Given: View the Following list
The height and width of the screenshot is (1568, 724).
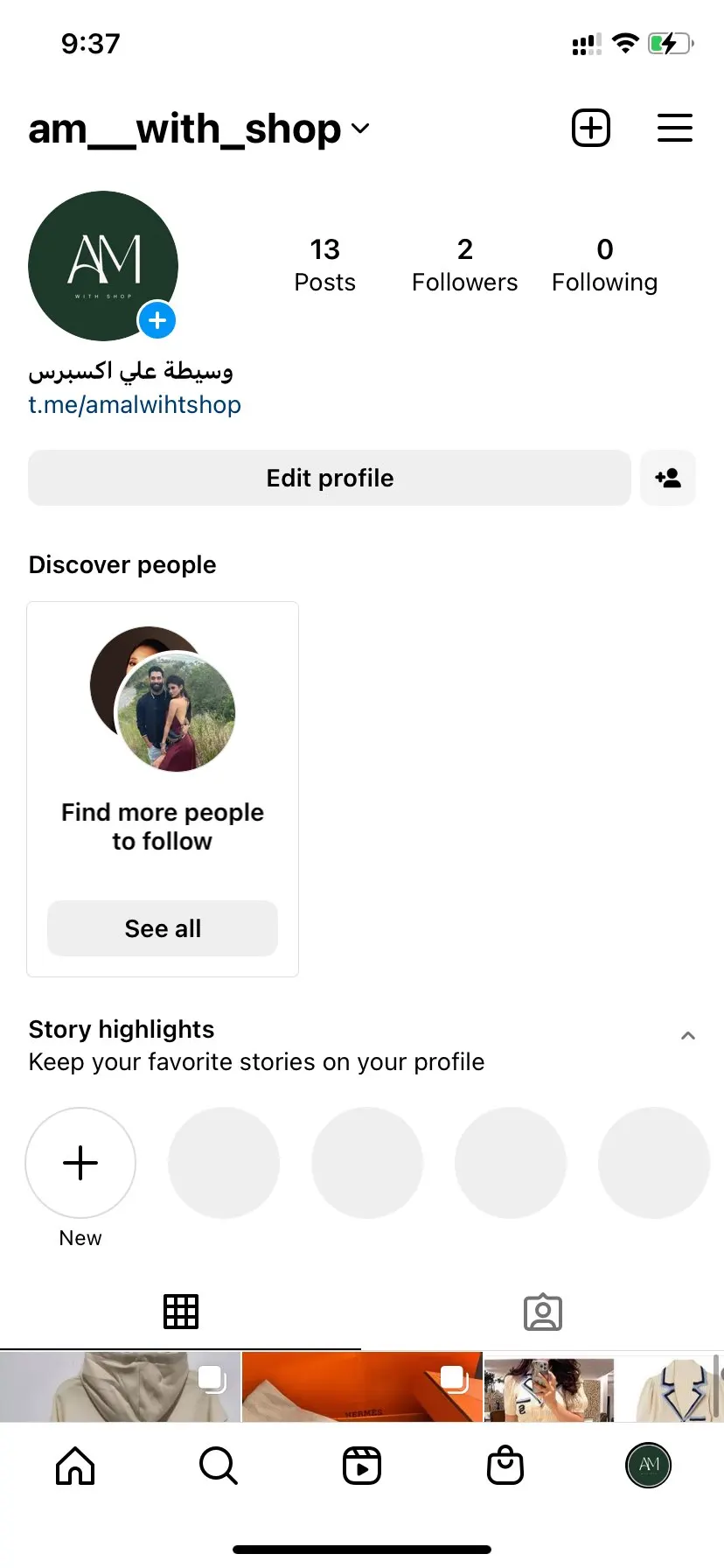Looking at the screenshot, I should coord(604,265).
